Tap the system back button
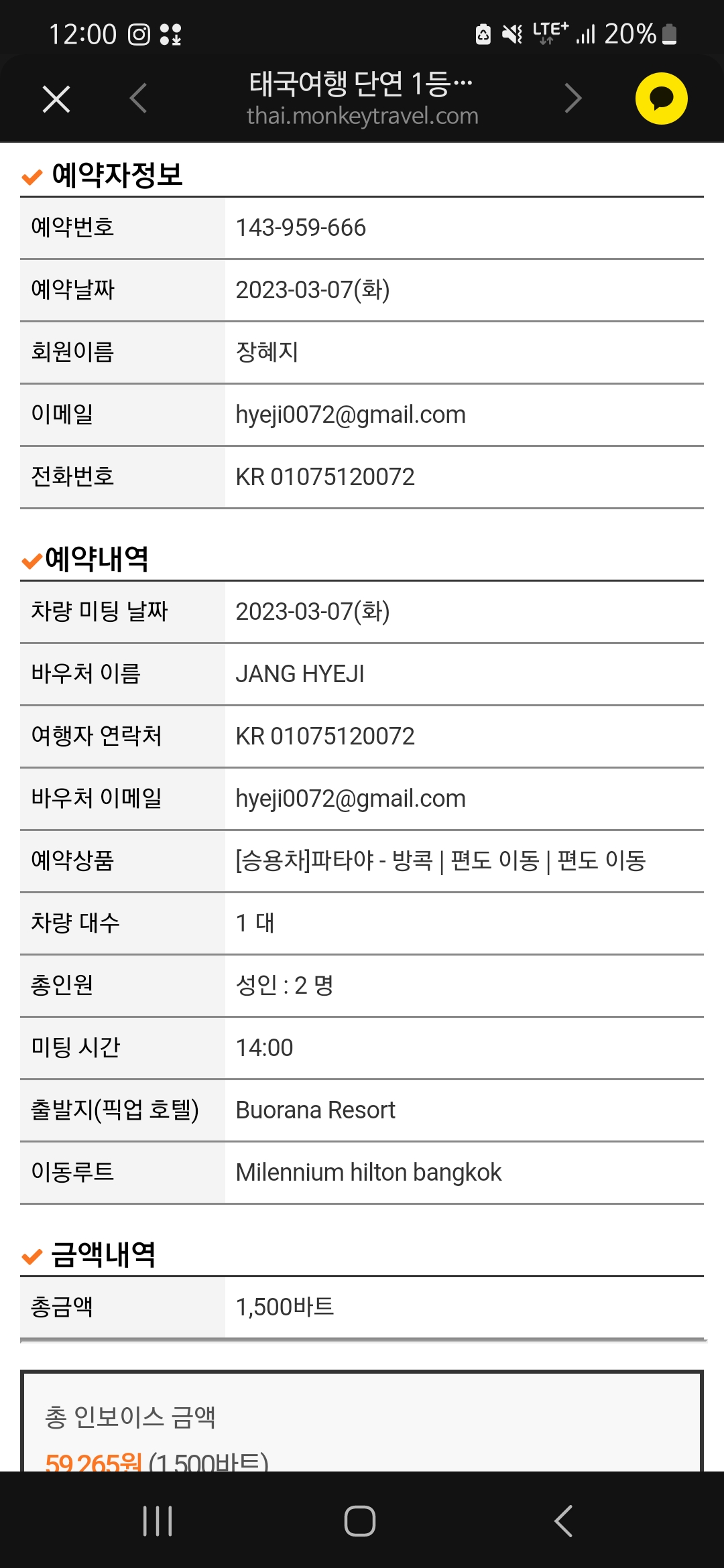Viewport: 724px width, 1568px height. 563,1521
